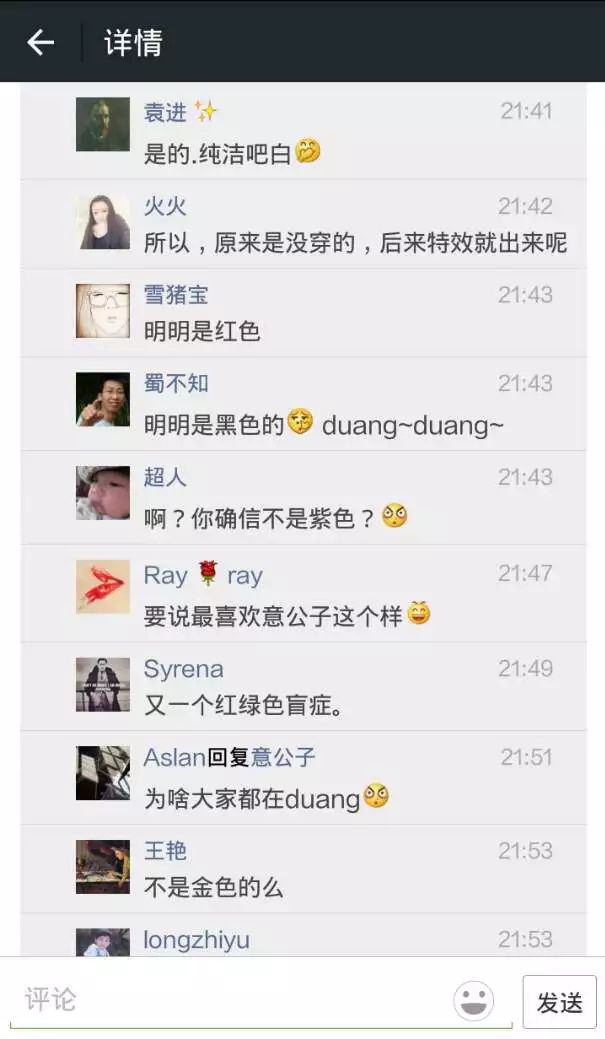The height and width of the screenshot is (1039, 605).
Task: Open the emoji picker smiley icon
Action: tap(473, 1001)
